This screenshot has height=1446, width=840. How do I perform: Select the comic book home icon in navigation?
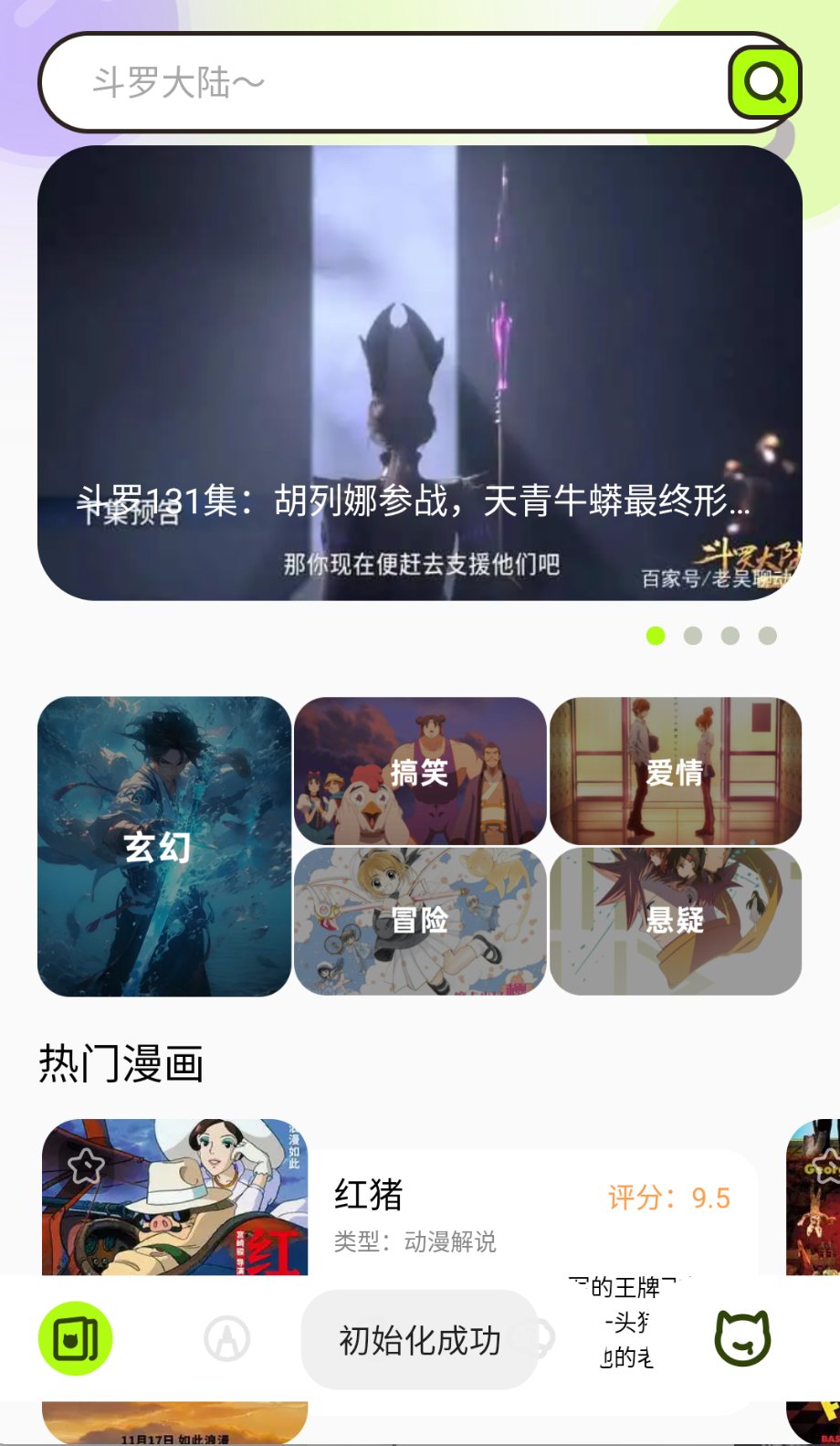click(75, 1336)
